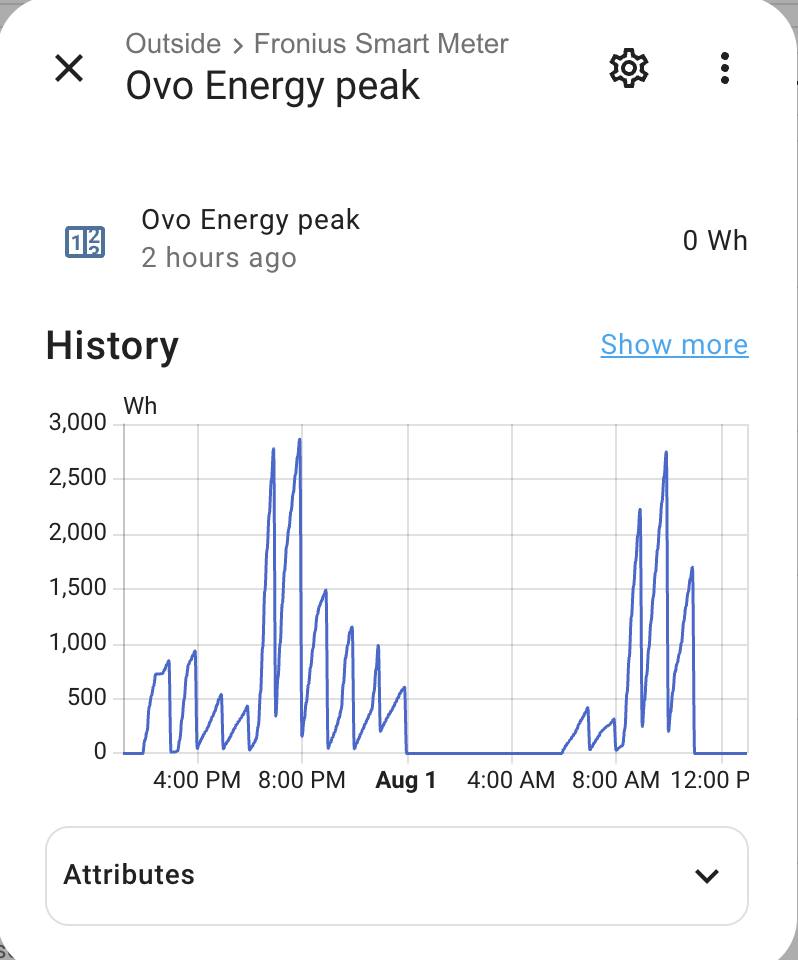The width and height of the screenshot is (798, 960).
Task: Open the entity settings gear
Action: tap(629, 68)
